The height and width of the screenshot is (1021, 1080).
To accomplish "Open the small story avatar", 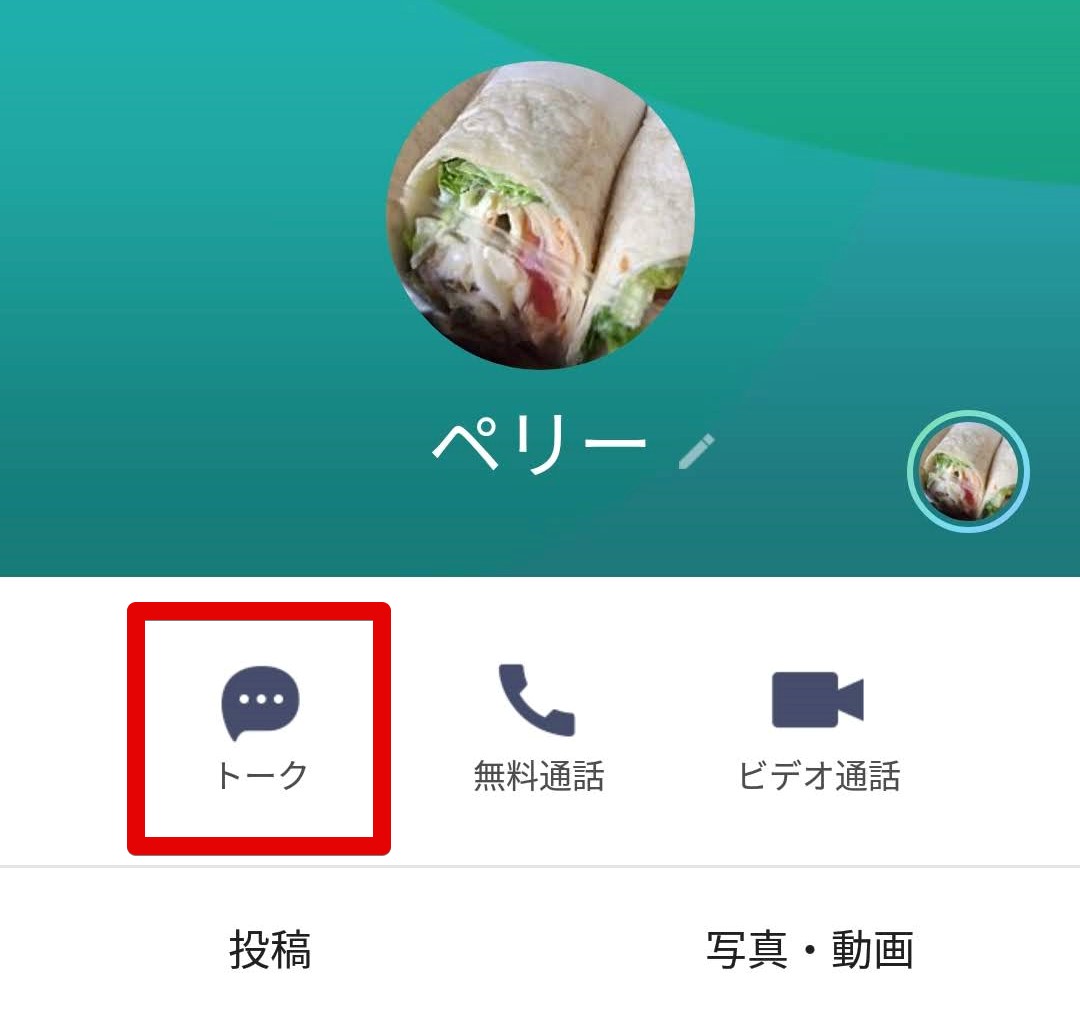I will pyautogui.click(x=968, y=471).
